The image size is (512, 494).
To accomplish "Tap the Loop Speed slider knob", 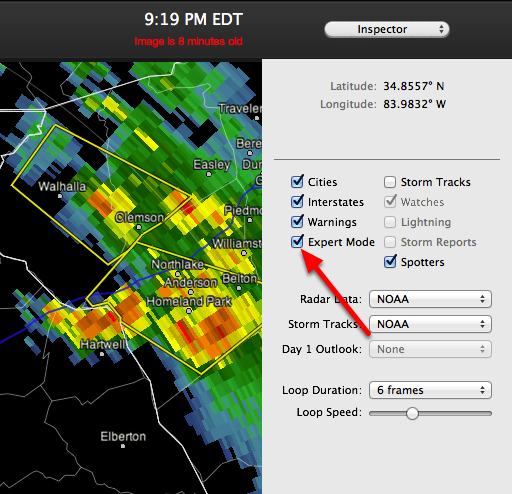I will (x=412, y=413).
